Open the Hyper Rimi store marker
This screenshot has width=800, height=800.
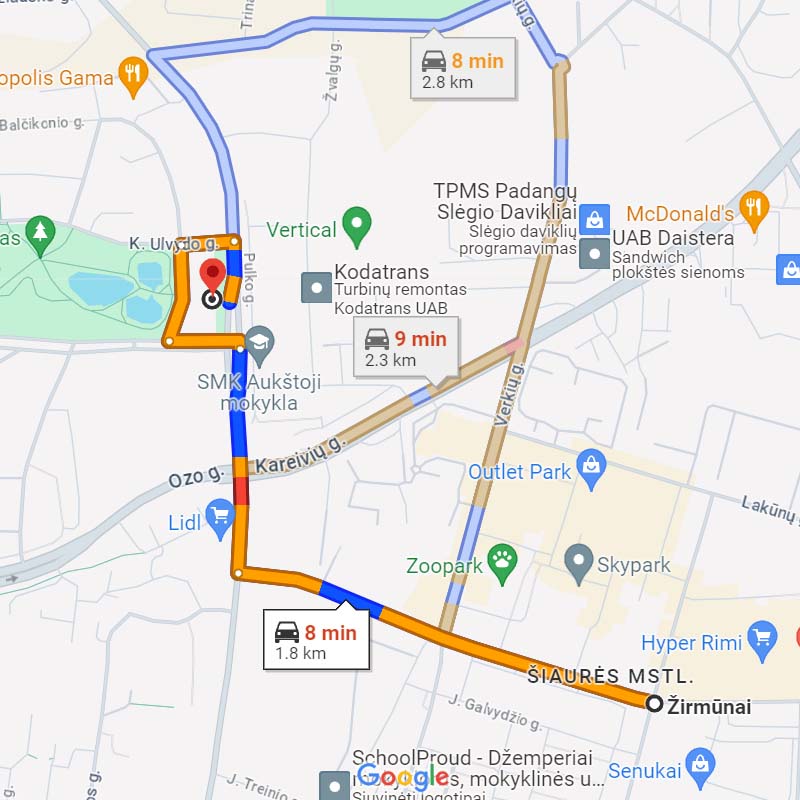pos(762,638)
